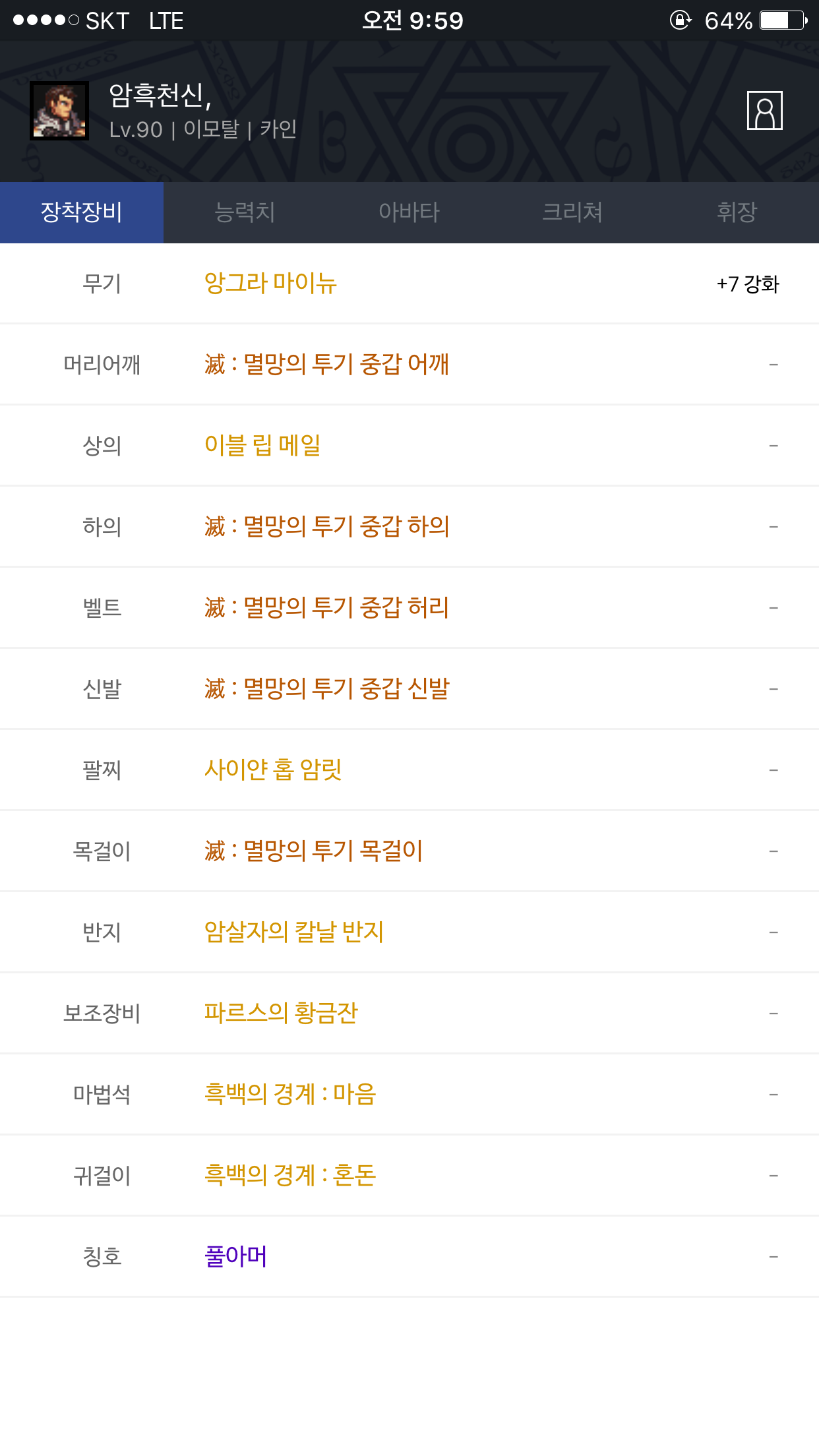This screenshot has width=819, height=1456.
Task: Open the character profile icon
Action: (764, 110)
